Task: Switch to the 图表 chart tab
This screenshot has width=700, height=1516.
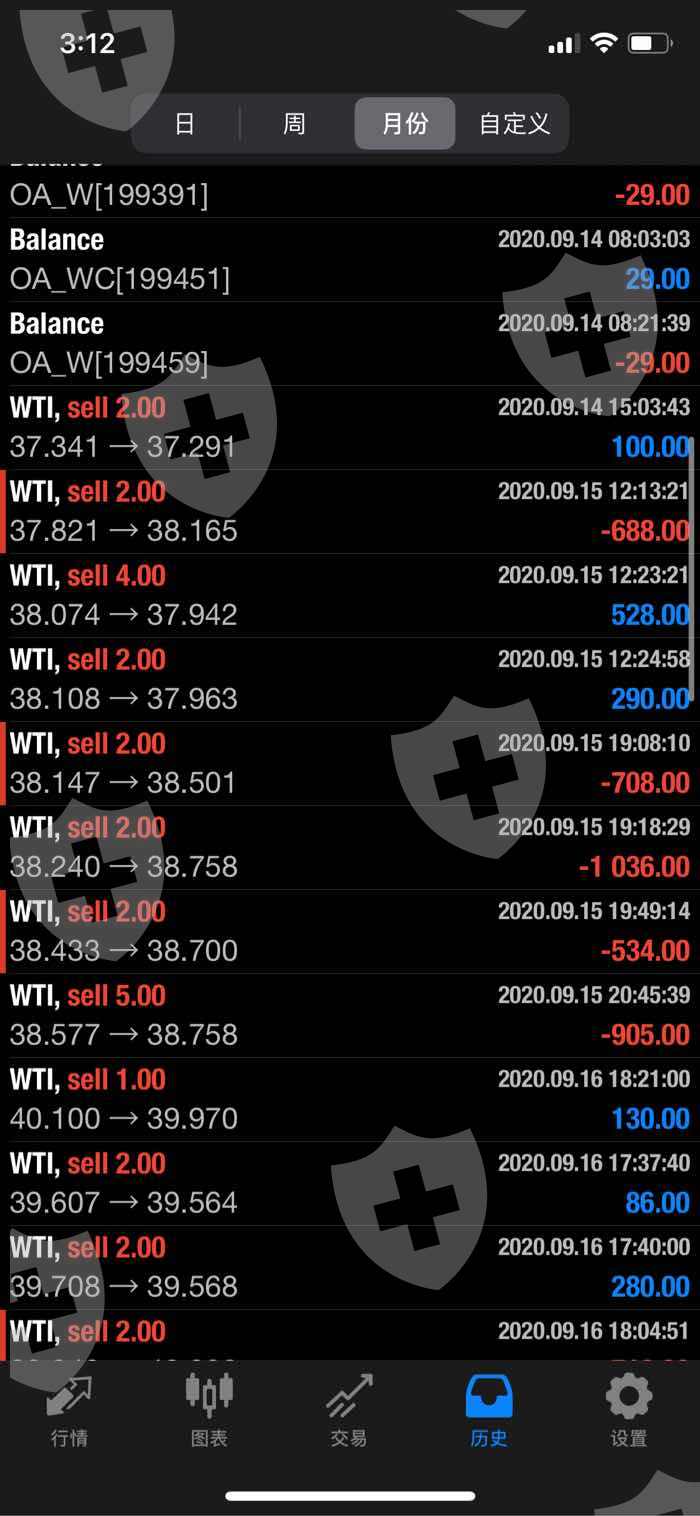Action: tap(209, 1411)
